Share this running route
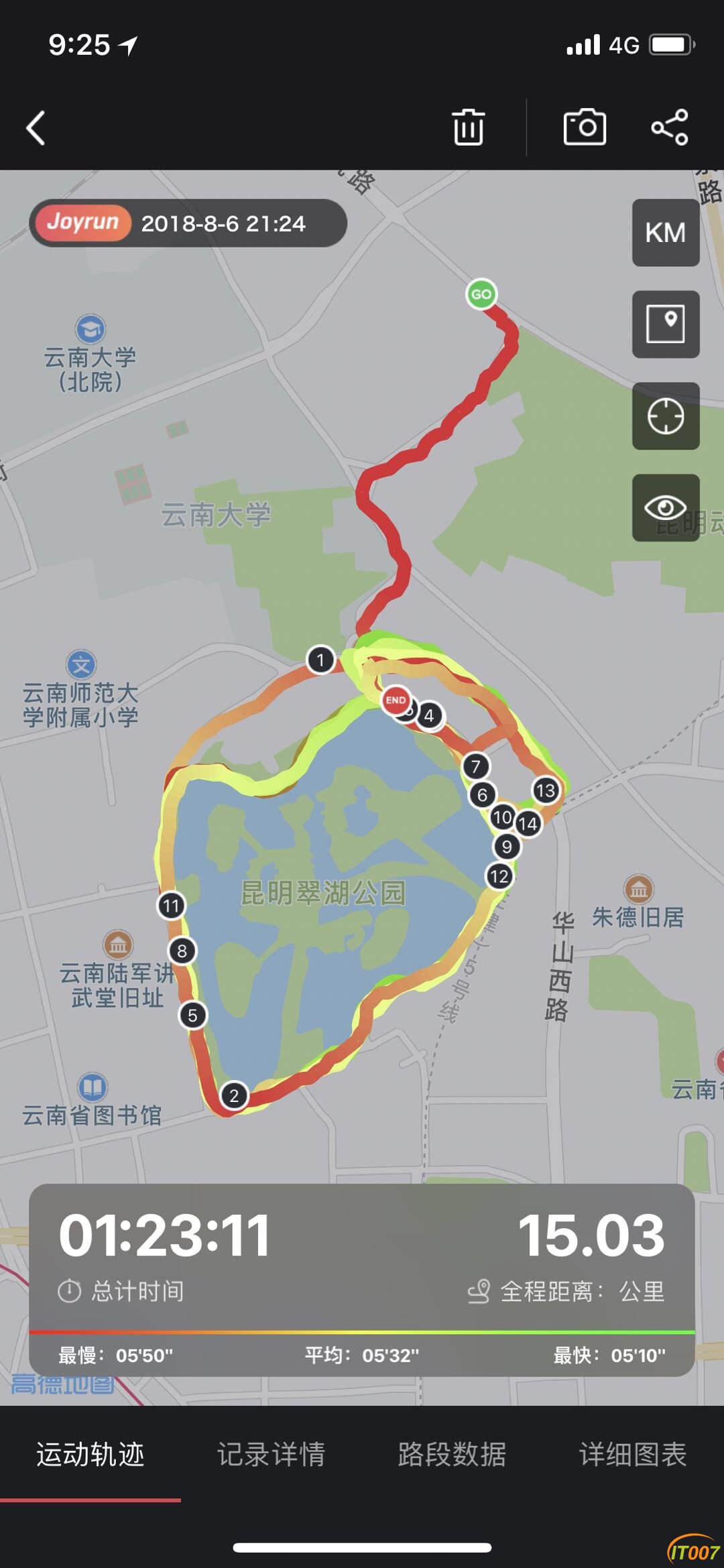This screenshot has height=1568, width=724. 670,127
